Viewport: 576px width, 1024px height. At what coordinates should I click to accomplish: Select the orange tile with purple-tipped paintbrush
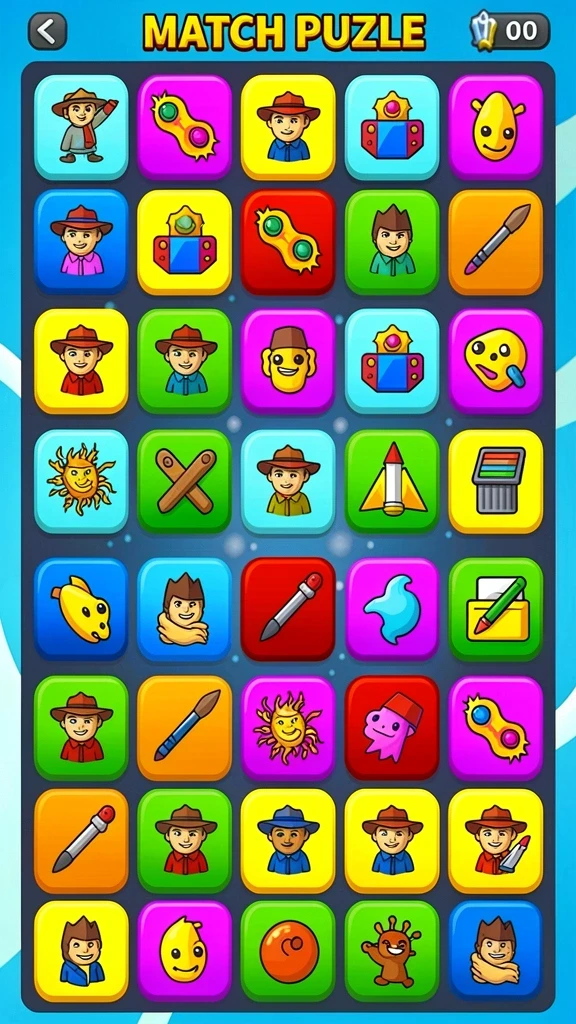[x=496, y=241]
